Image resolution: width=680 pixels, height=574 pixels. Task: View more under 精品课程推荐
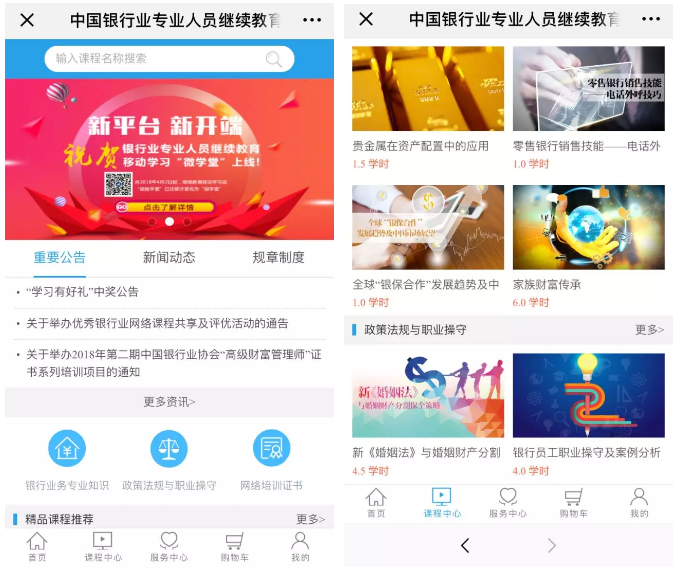tap(310, 519)
